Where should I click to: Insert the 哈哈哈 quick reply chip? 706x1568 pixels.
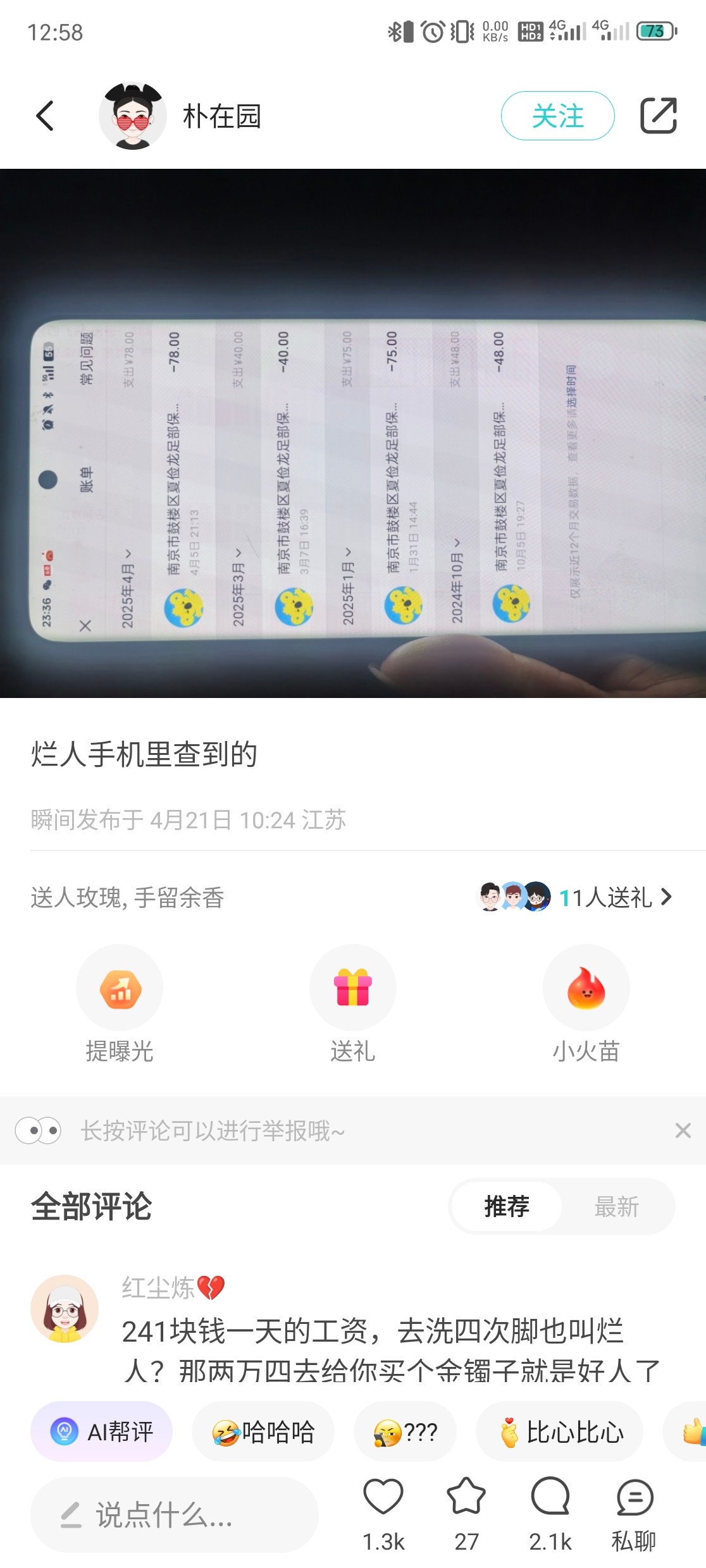(x=263, y=1431)
